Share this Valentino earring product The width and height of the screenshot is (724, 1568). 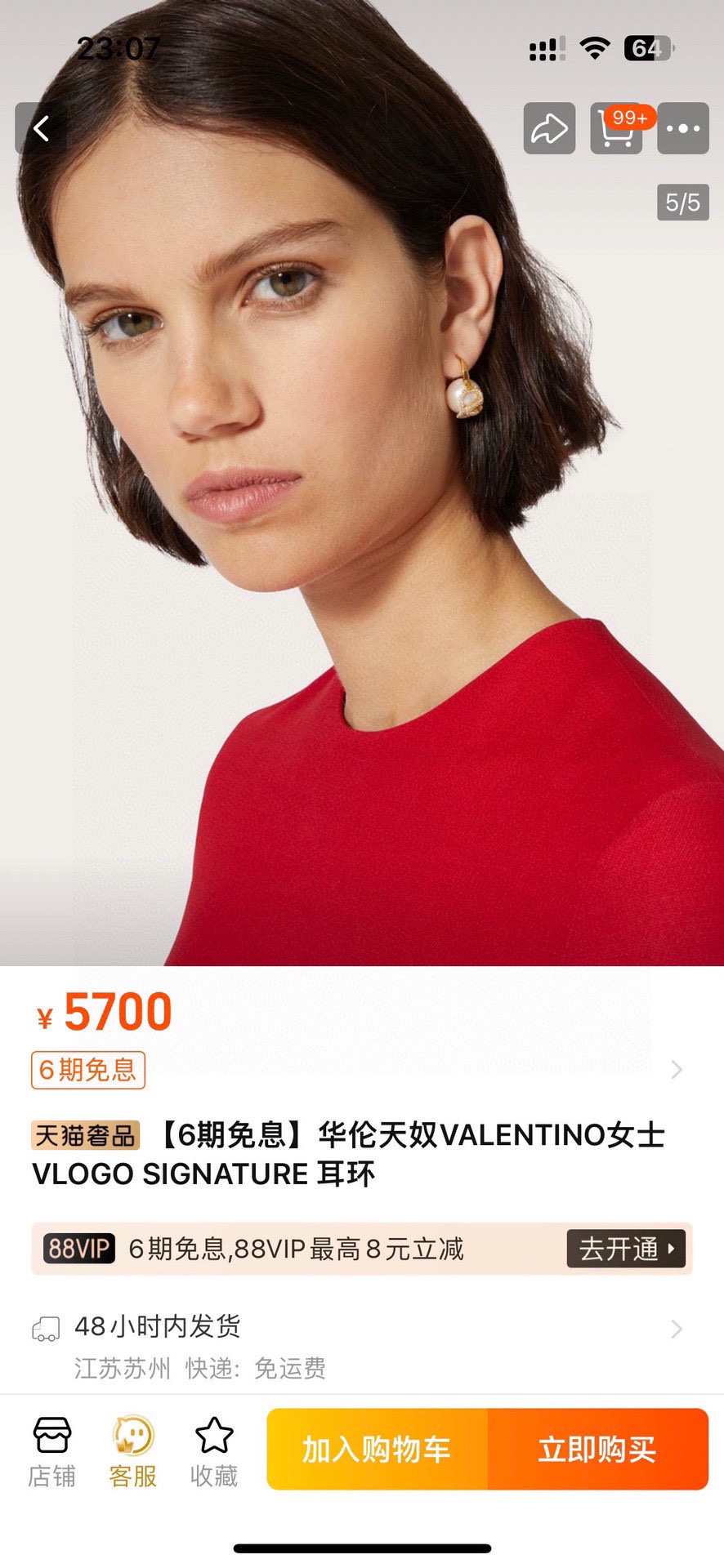(x=549, y=128)
